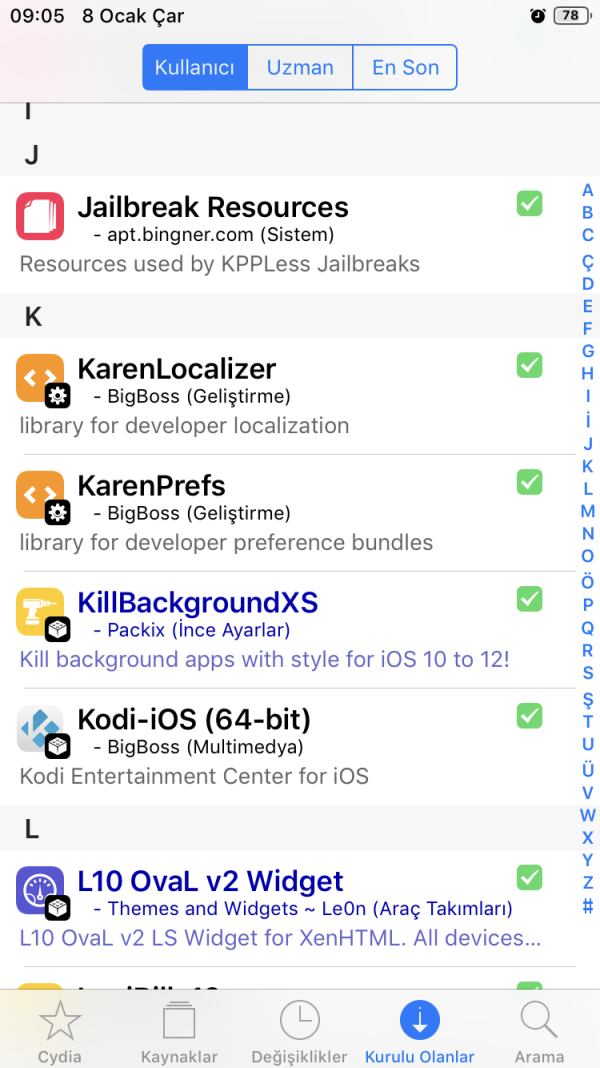Open the Arama search tab
Image resolution: width=600 pixels, height=1068 pixels.
(x=539, y=1030)
